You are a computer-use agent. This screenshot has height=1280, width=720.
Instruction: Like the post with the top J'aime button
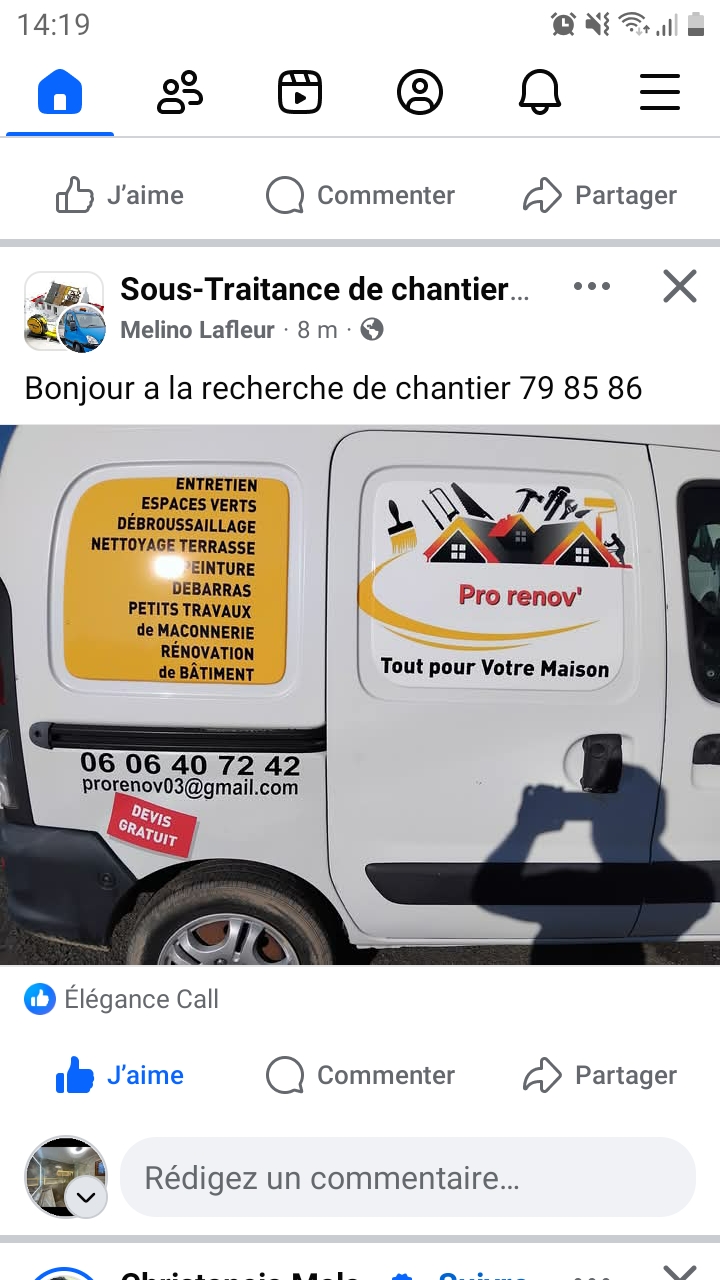coord(119,195)
